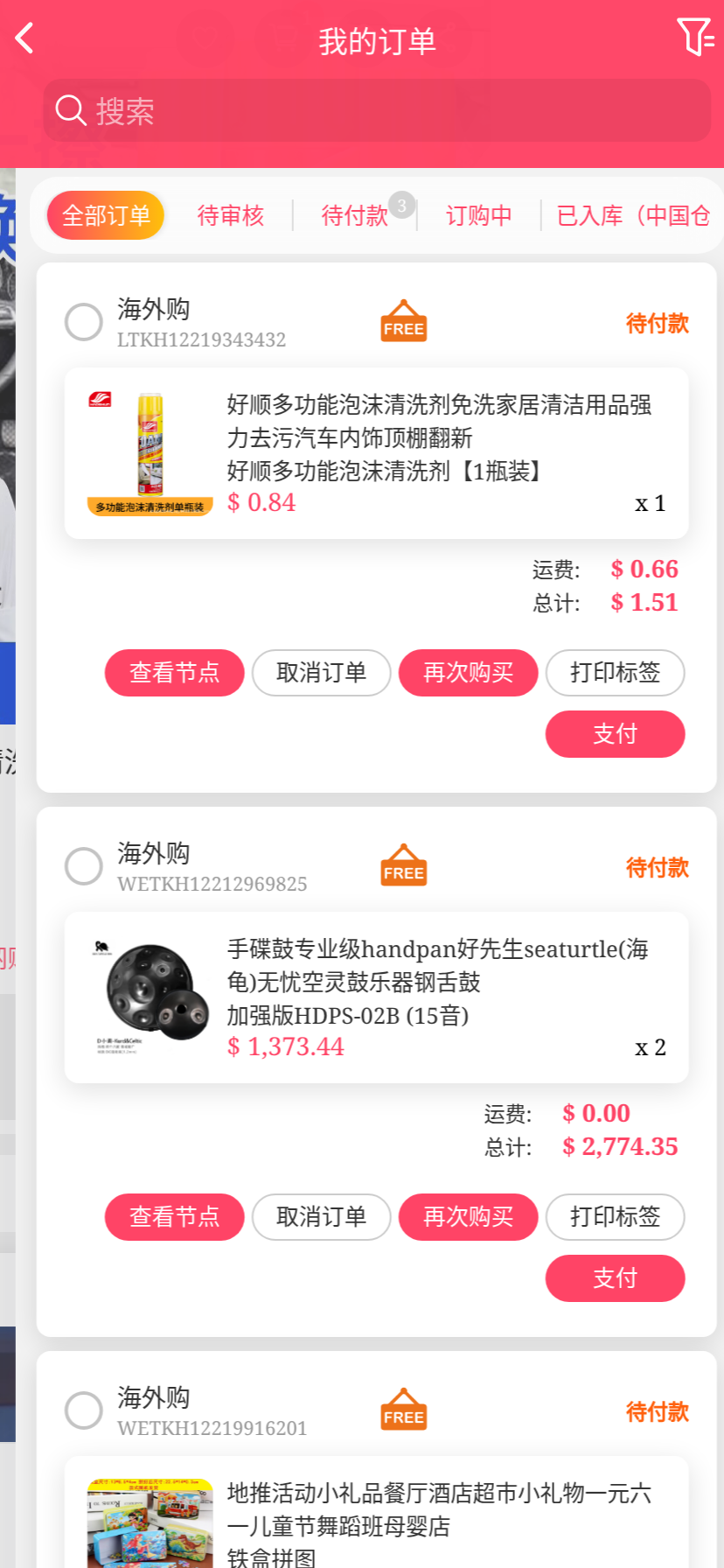Switch to the 订购中 tab
This screenshot has height=1568, width=724.
click(x=478, y=215)
